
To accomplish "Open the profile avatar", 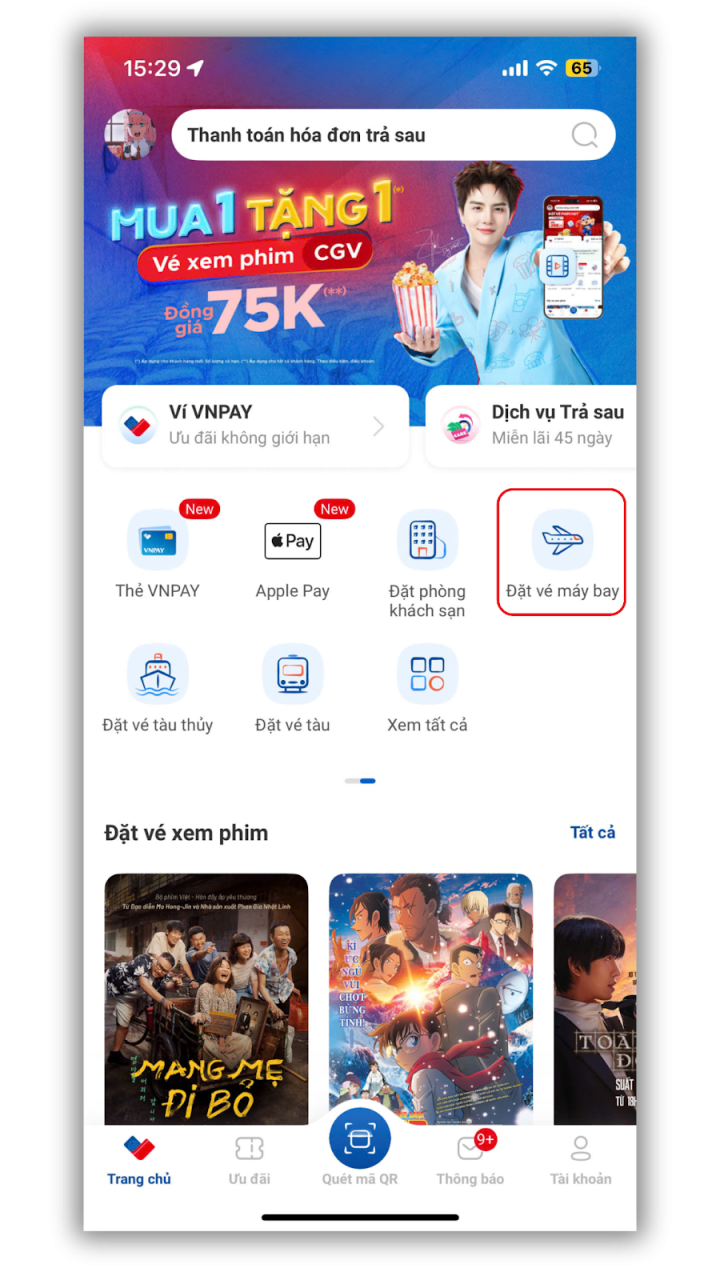I will click(130, 135).
